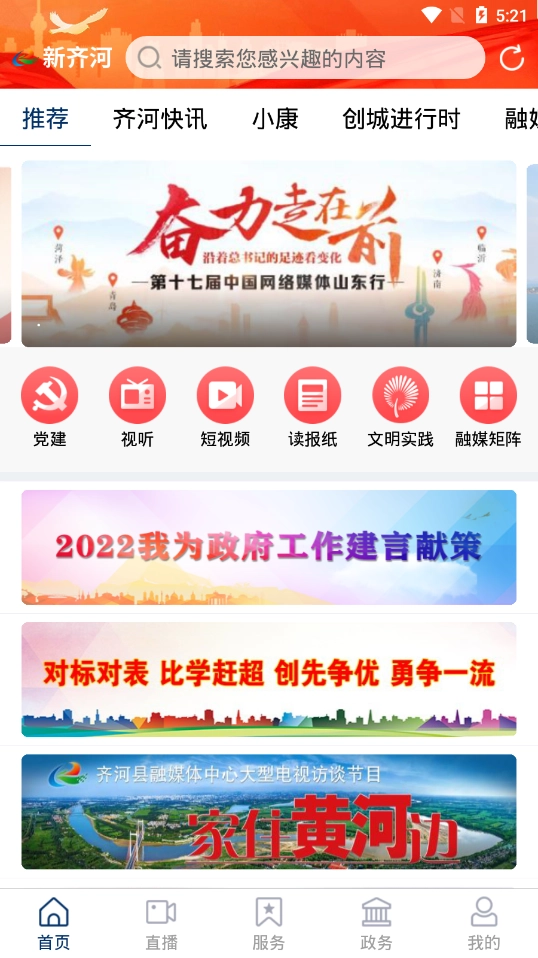The width and height of the screenshot is (538, 958).
Task: Open the 我的 profile tab
Action: [x=484, y=924]
